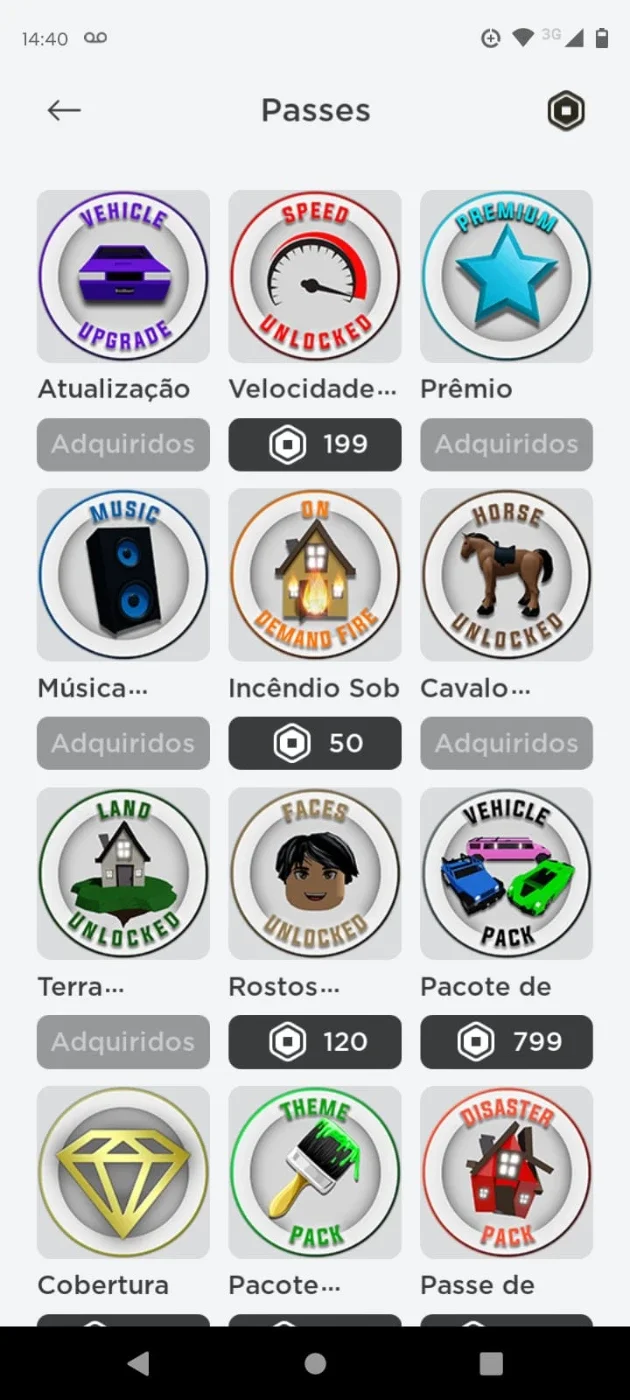The width and height of the screenshot is (630, 1400).
Task: View the Theme Pack pass tile
Action: [315, 1172]
